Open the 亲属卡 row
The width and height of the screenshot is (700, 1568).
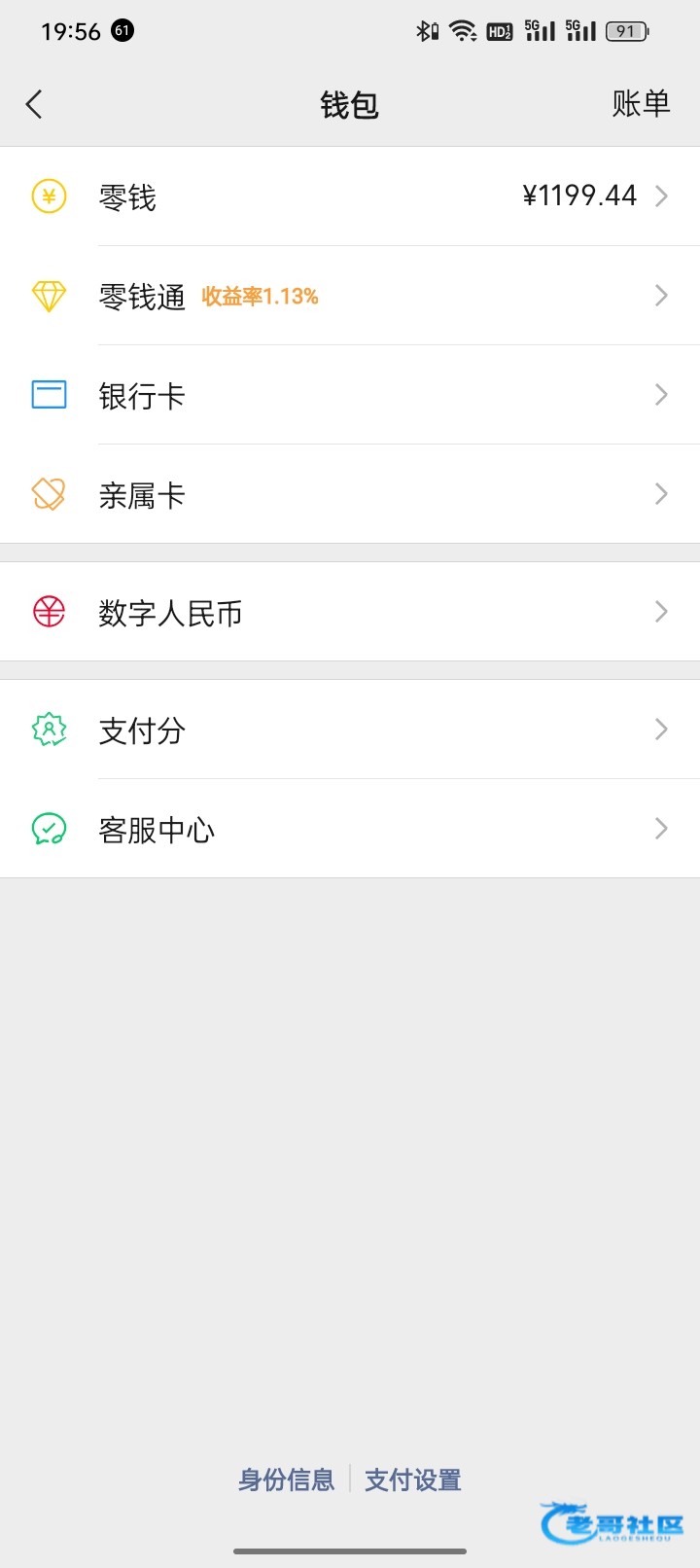coord(350,494)
